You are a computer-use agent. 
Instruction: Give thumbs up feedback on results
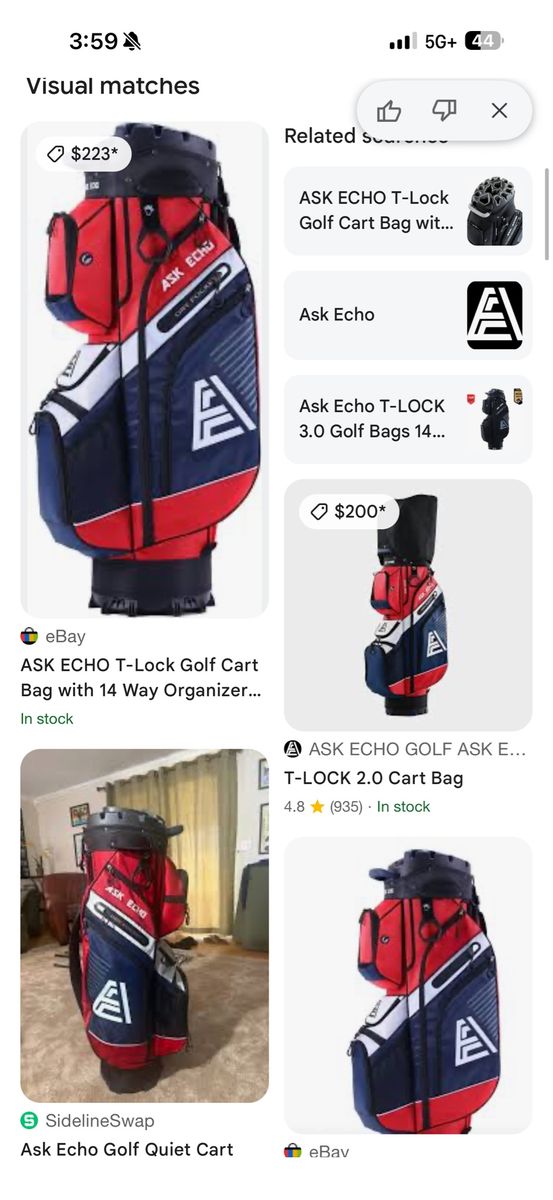click(x=389, y=111)
